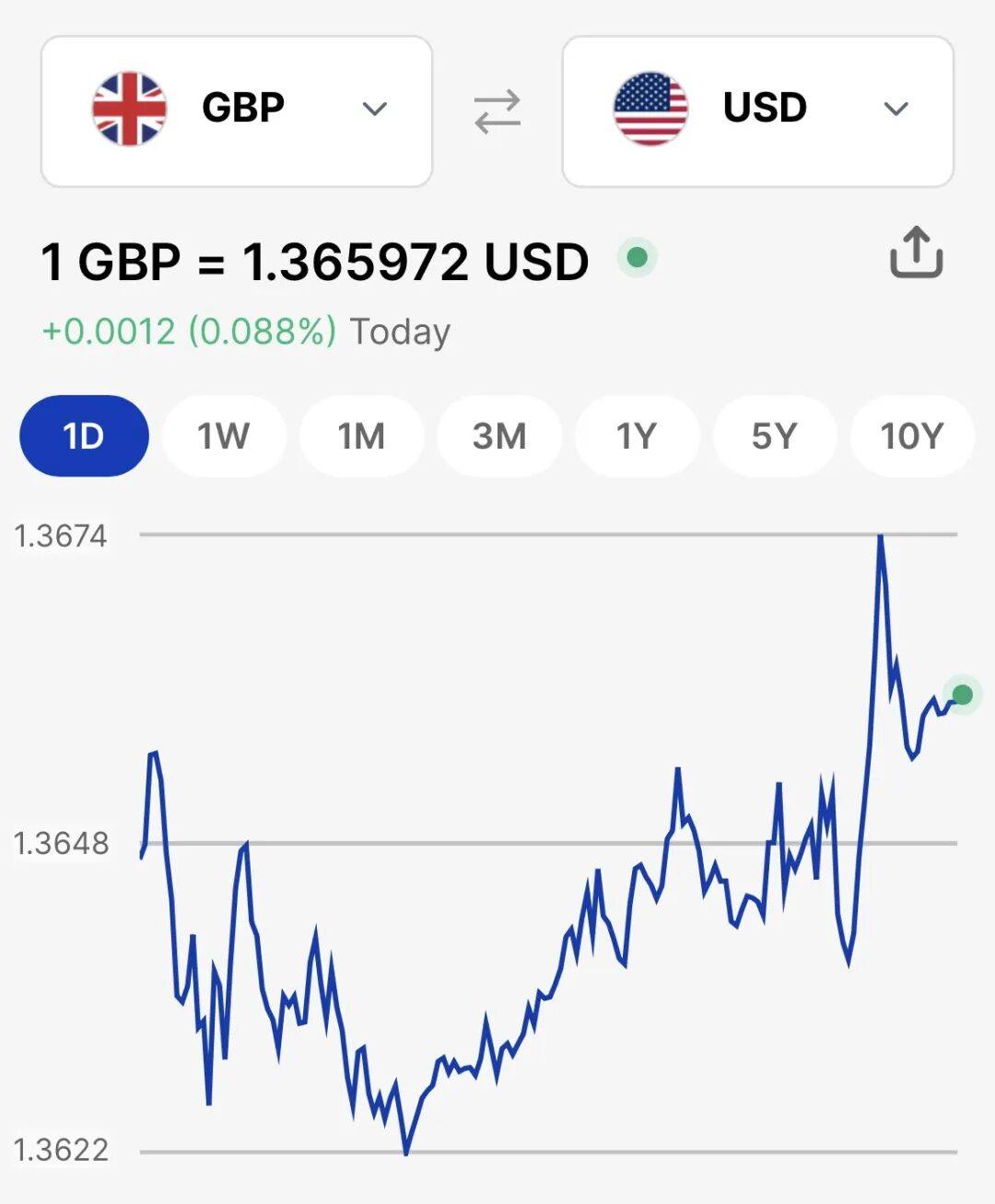995x1204 pixels.
Task: Select the 1D chart range
Action: pos(84,436)
